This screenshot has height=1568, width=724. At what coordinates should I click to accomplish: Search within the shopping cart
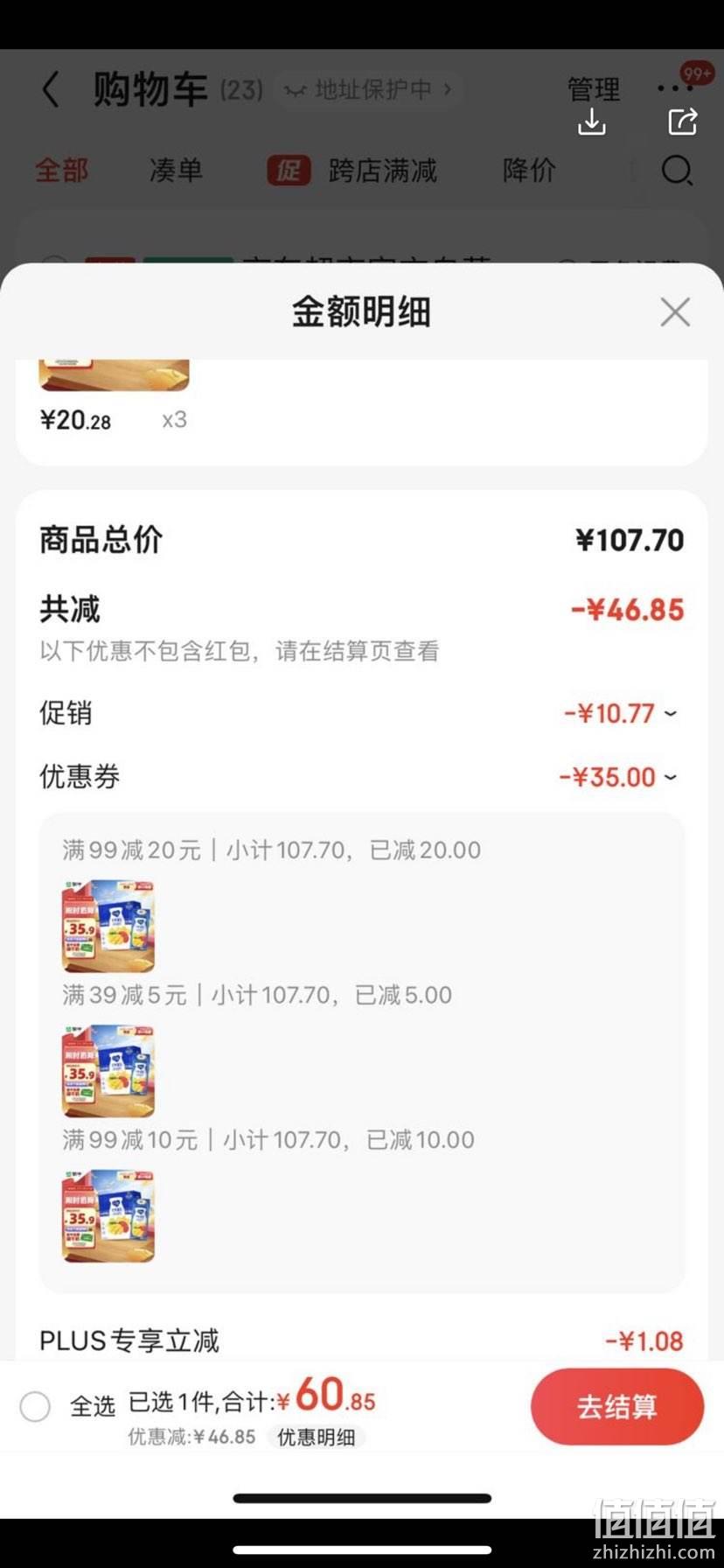pyautogui.click(x=677, y=171)
